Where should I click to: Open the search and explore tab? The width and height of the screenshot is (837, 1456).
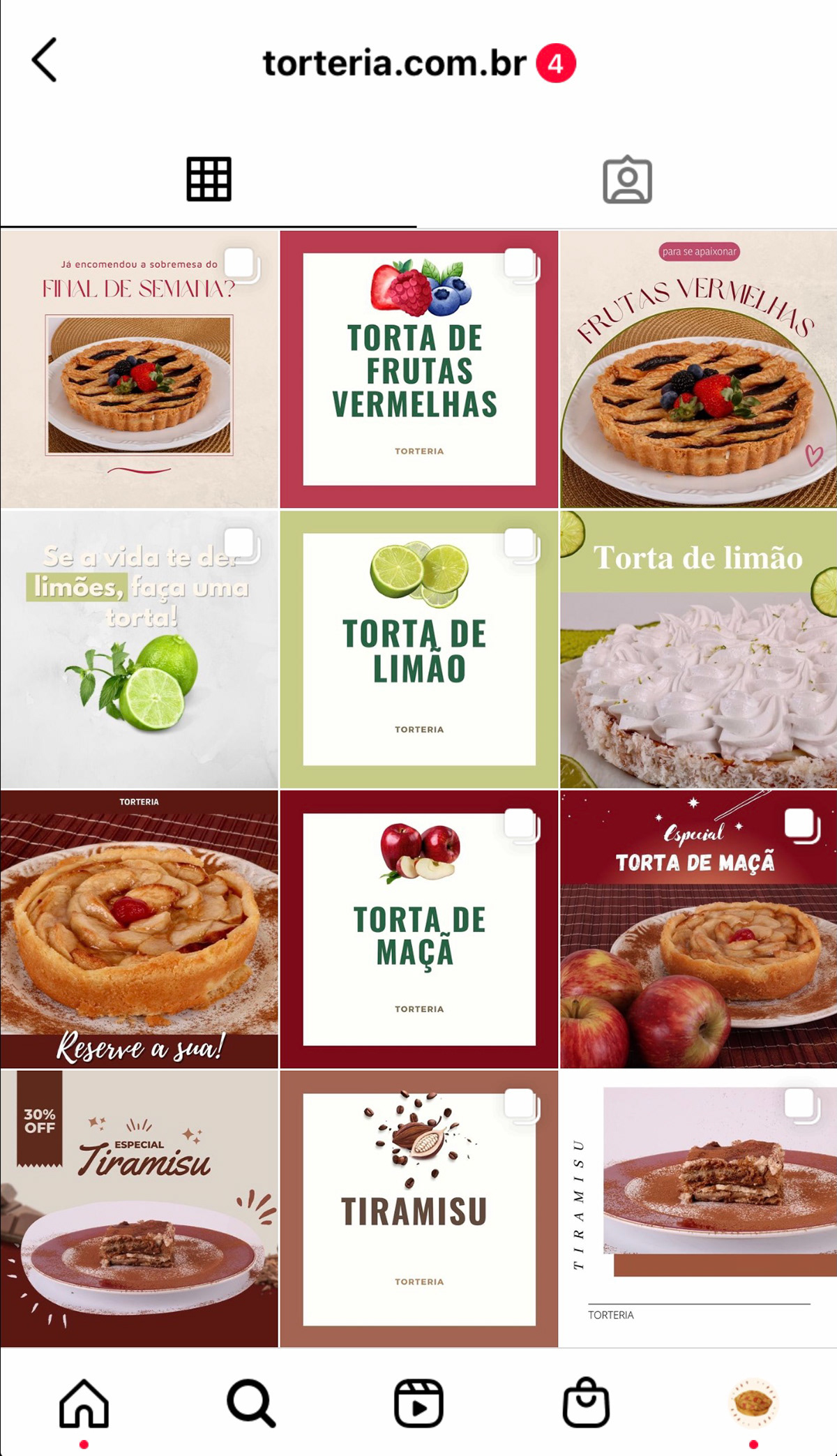pos(251,1403)
